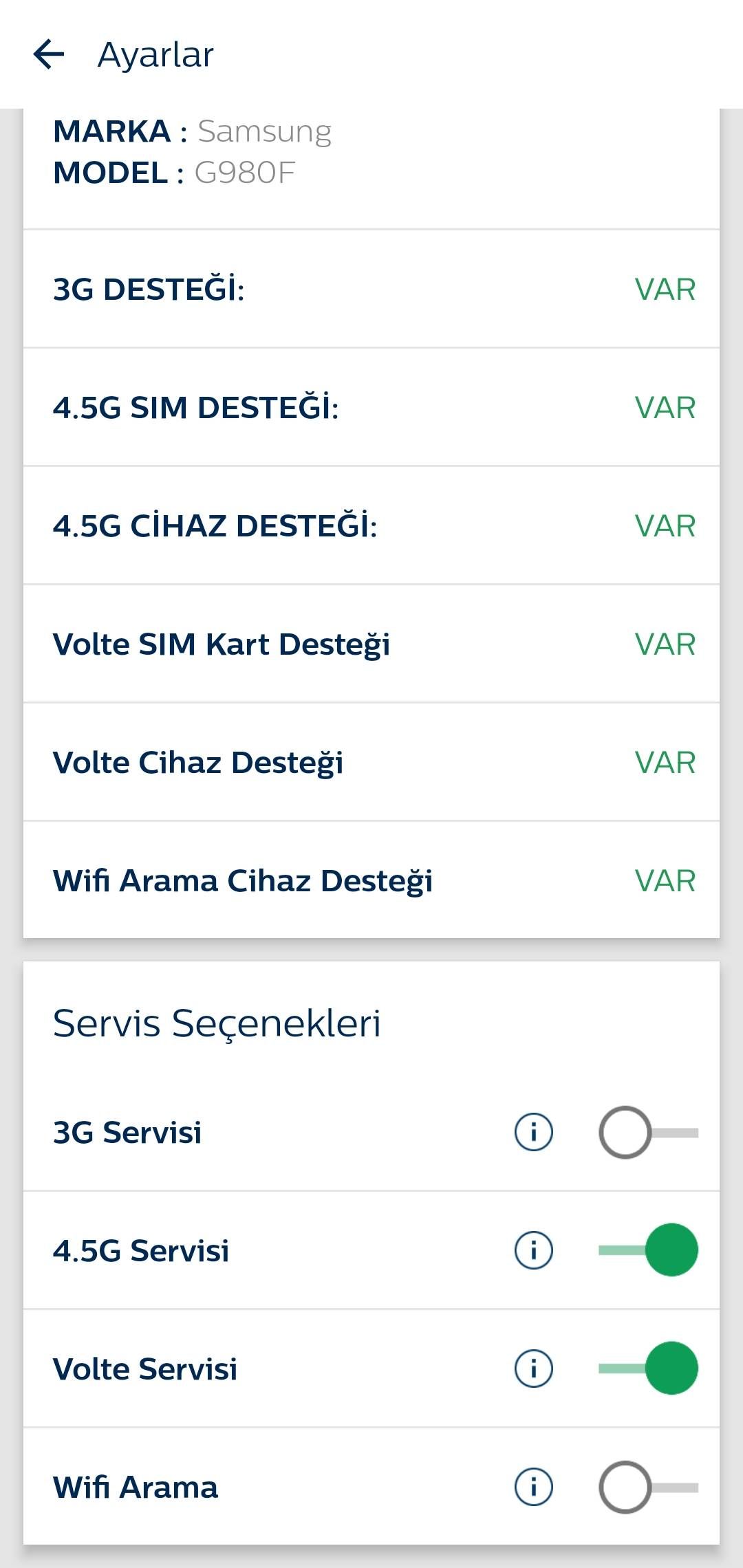743x1568 pixels.
Task: Enable the 3G Servisi switch
Action: pos(648,1132)
